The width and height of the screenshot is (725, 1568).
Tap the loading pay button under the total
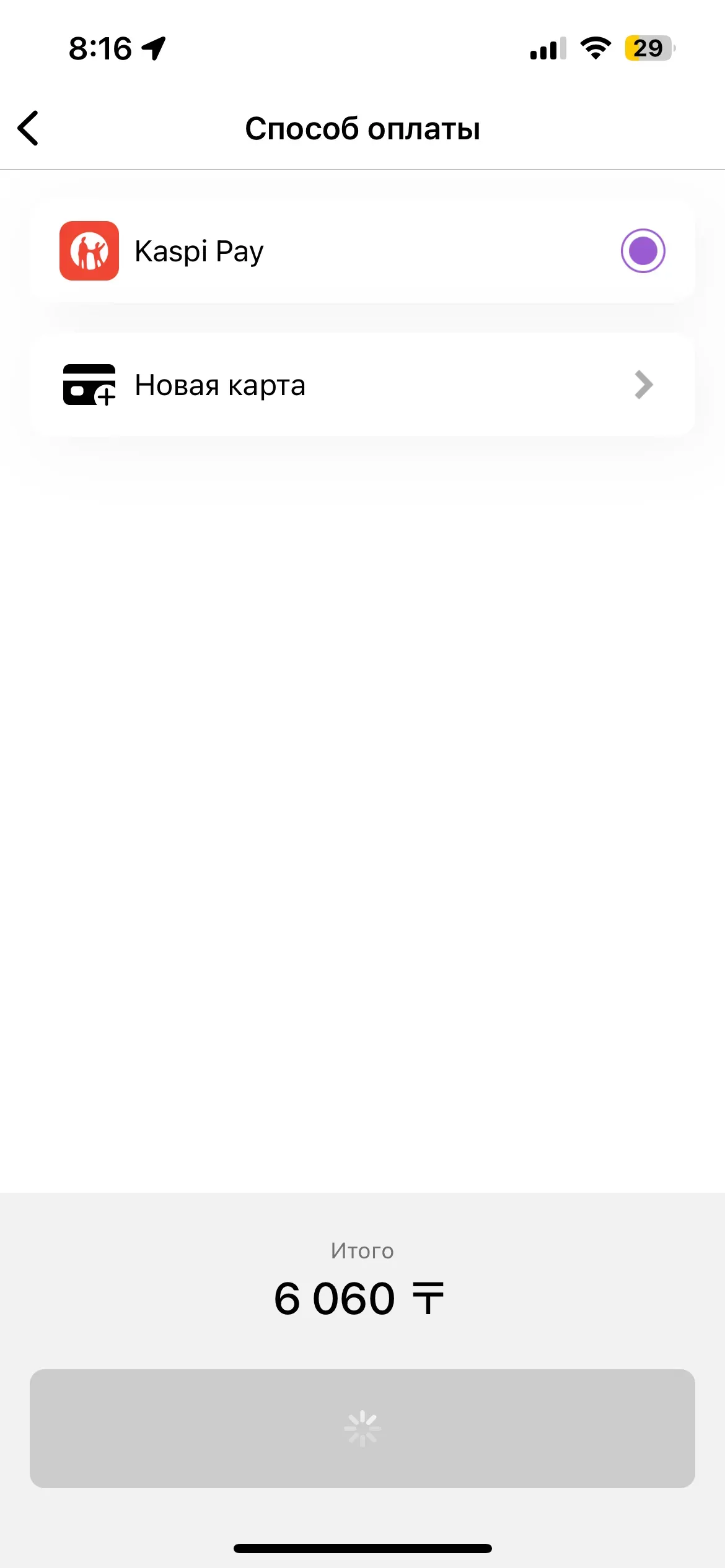point(362,1428)
